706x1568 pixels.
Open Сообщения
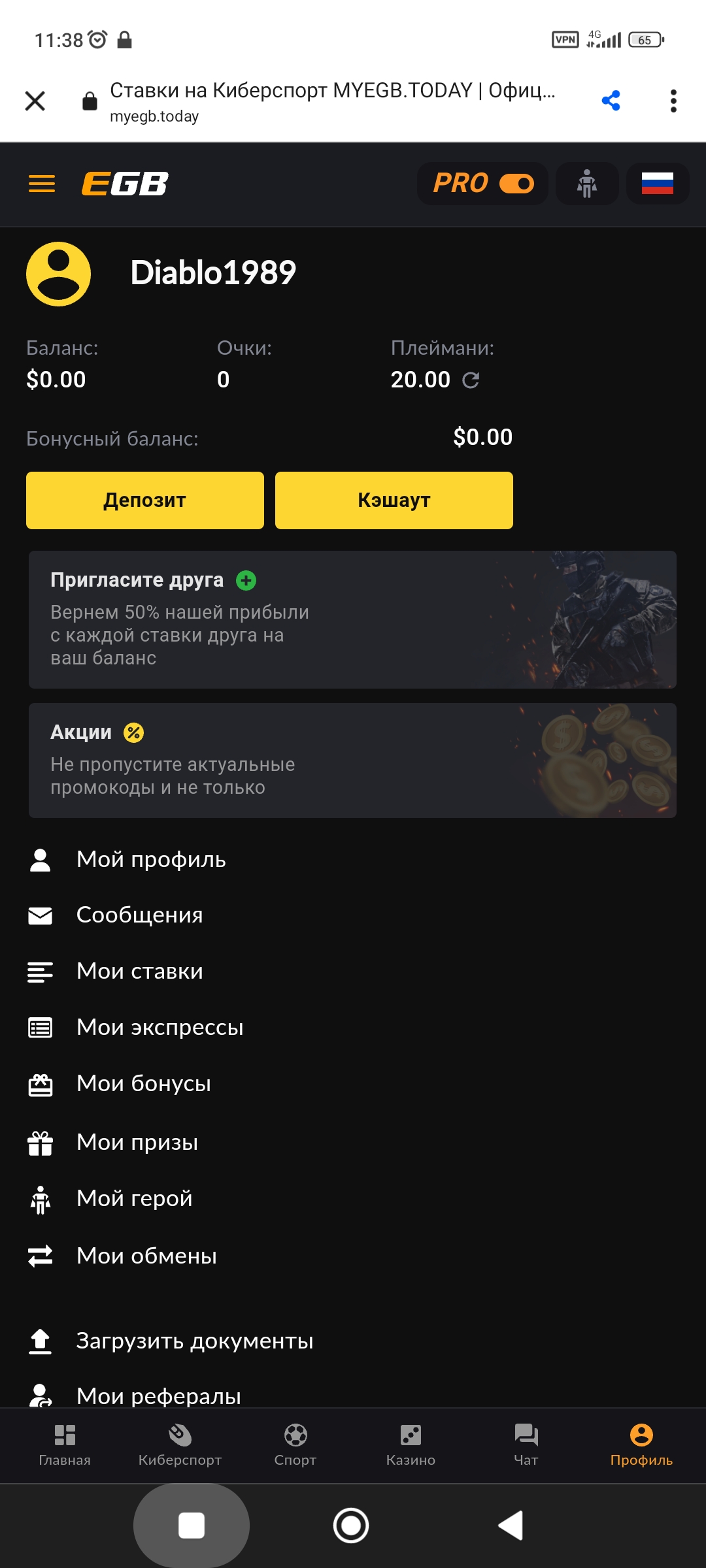(139, 915)
